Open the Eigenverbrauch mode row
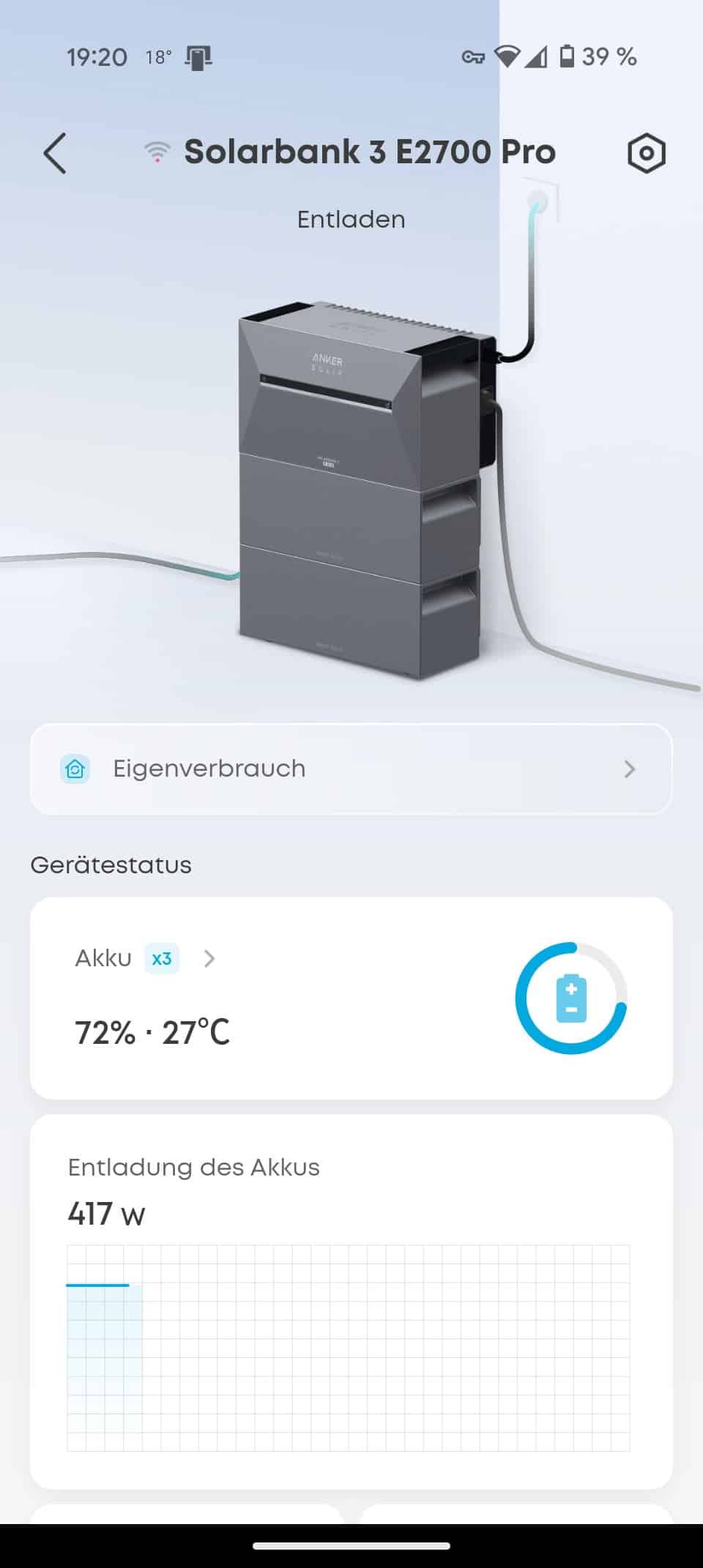 (351, 769)
